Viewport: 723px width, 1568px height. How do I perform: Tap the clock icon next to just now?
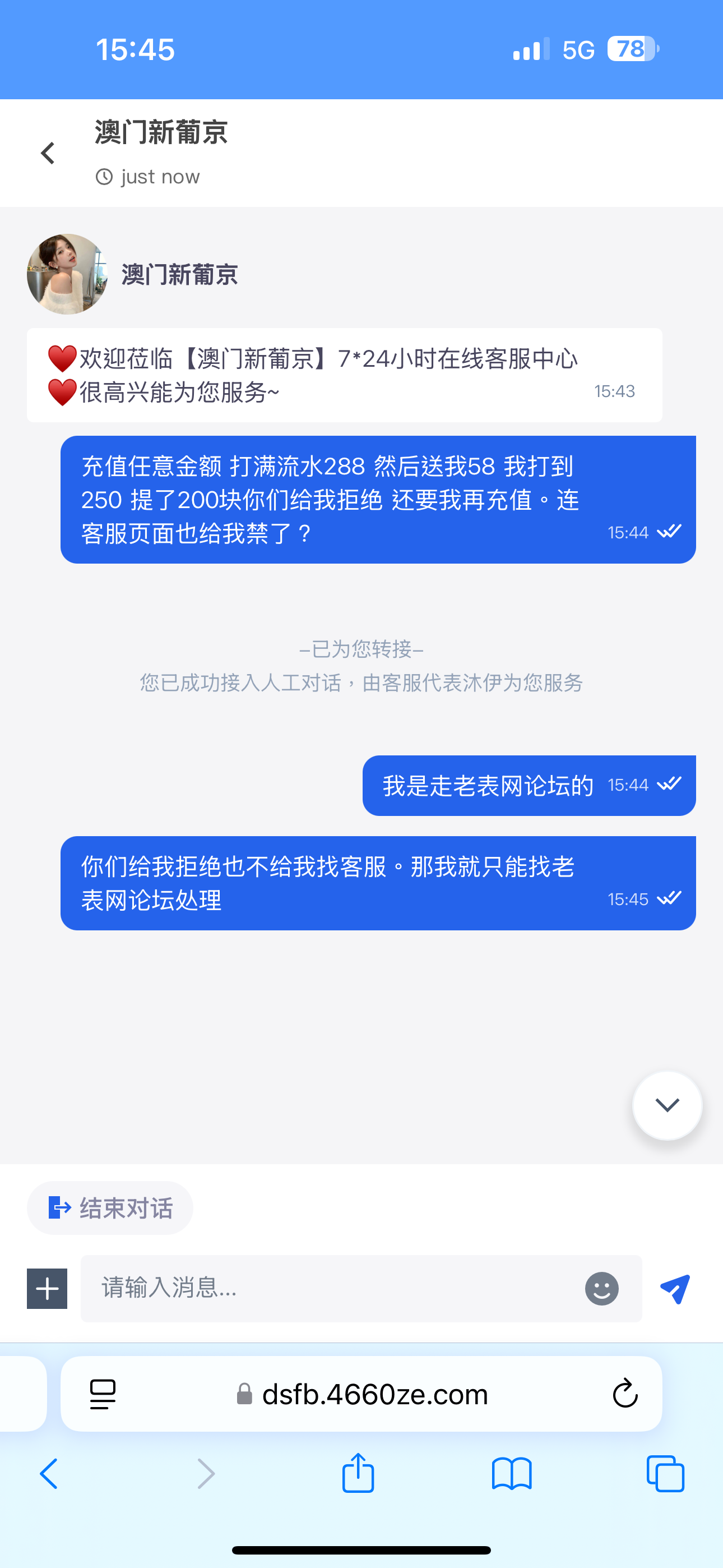(105, 176)
